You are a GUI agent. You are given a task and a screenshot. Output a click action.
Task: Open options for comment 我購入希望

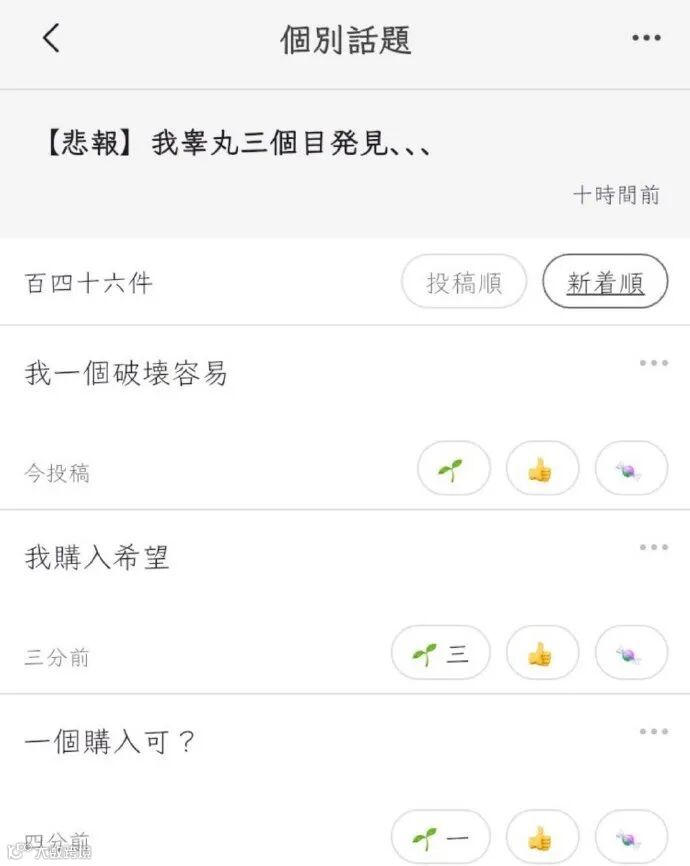tap(653, 547)
